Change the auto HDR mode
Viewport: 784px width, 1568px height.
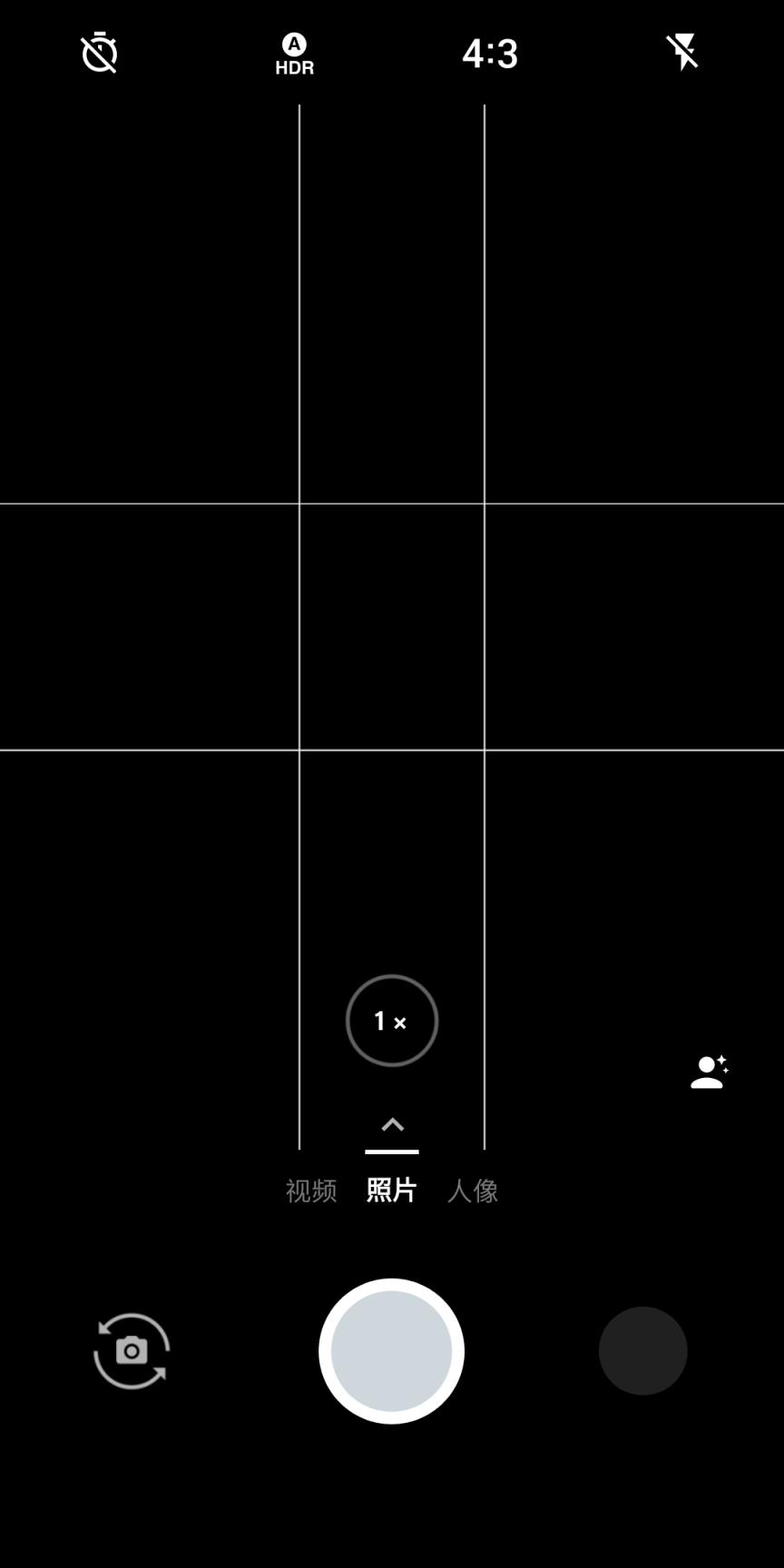click(x=294, y=54)
